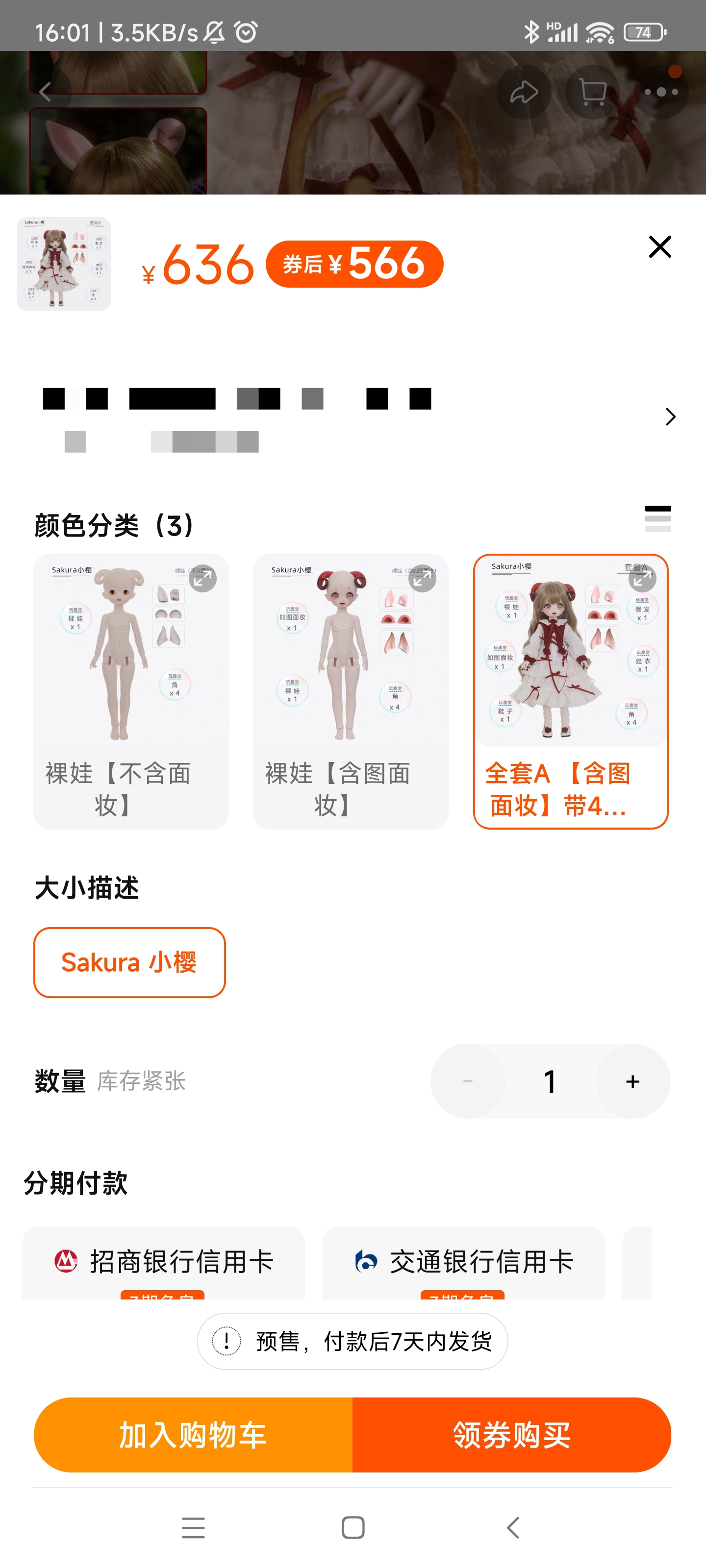Enlarge the 裸娃【不含面妆】 image
The height and width of the screenshot is (1568, 706).
(202, 579)
